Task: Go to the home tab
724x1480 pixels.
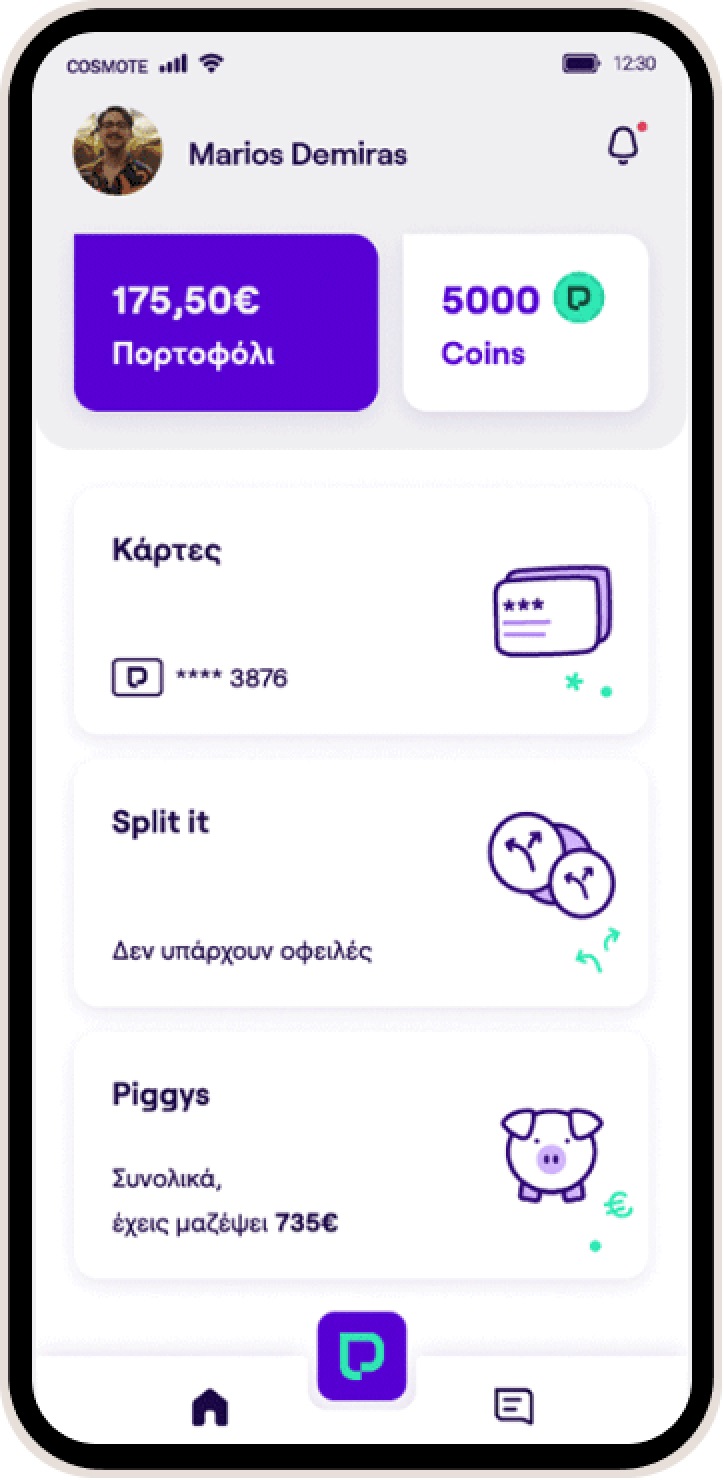Action: pos(210,1408)
